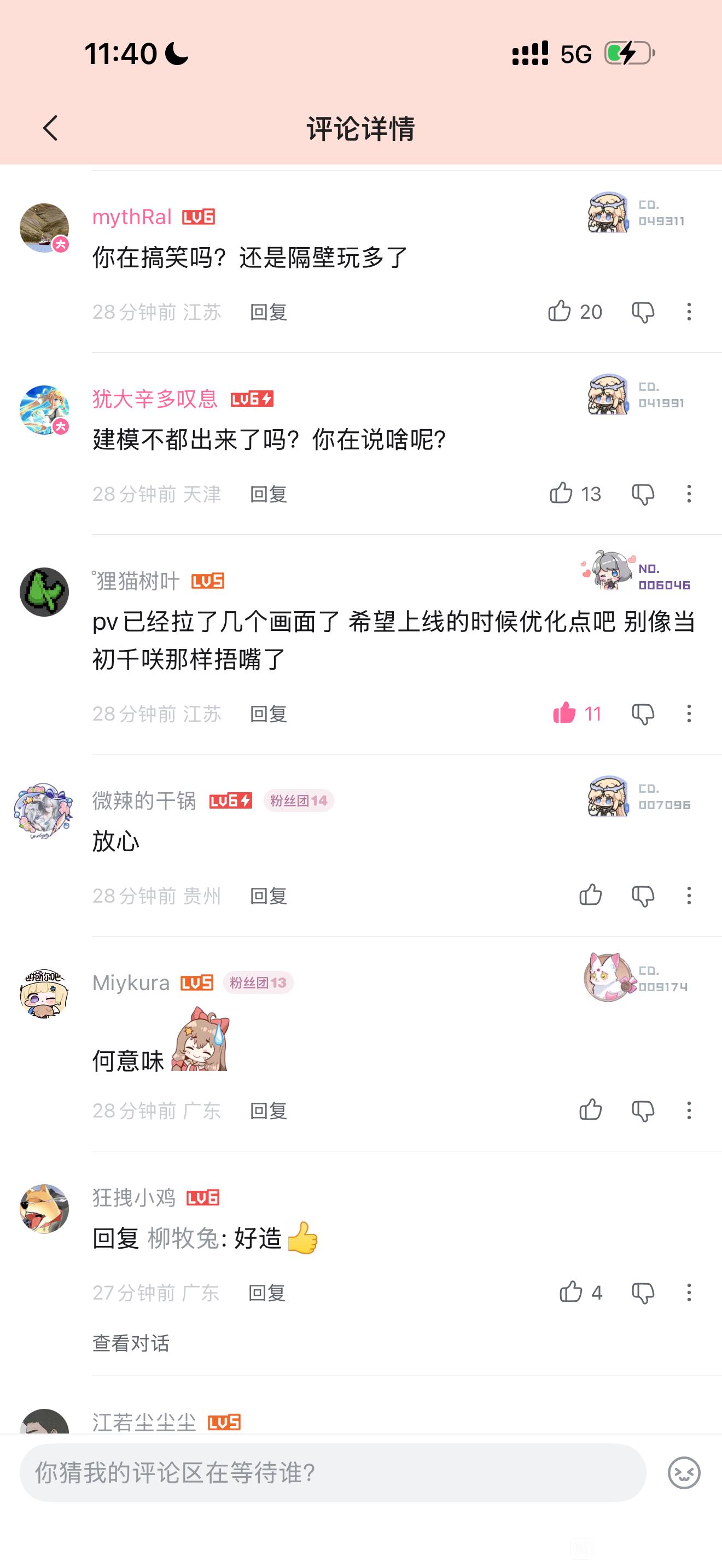The image size is (722, 1568).
Task: Open the more options for Miykura's comment
Action: click(x=689, y=1110)
